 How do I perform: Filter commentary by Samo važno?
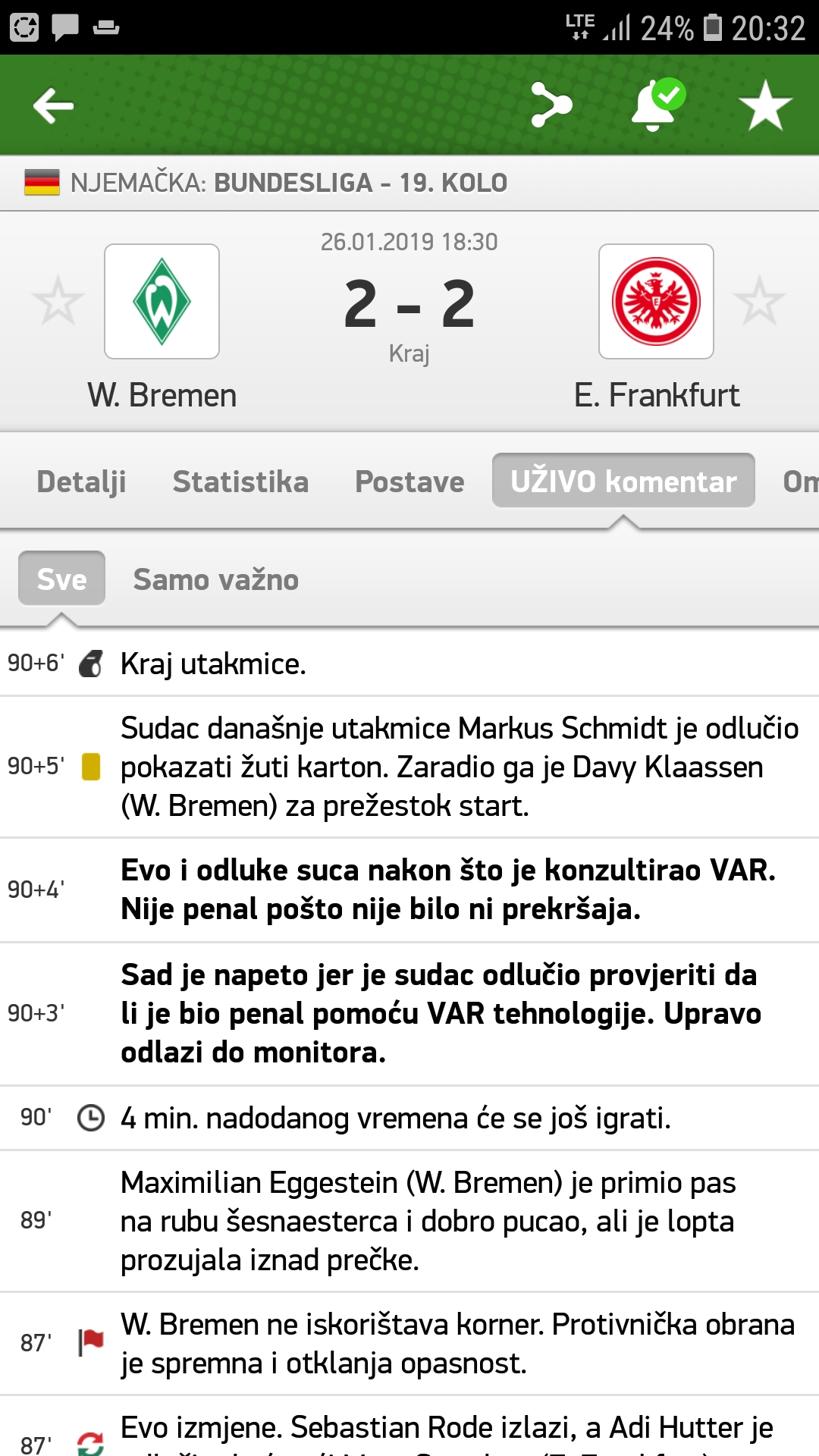coord(216,579)
